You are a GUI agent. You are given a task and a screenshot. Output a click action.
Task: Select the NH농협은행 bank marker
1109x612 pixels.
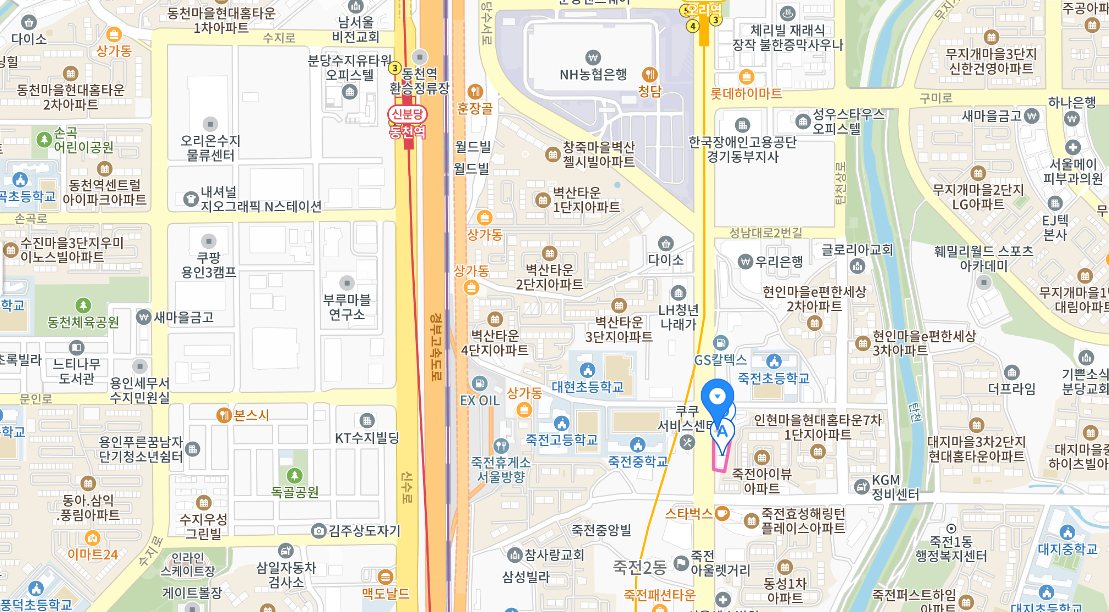click(593, 57)
